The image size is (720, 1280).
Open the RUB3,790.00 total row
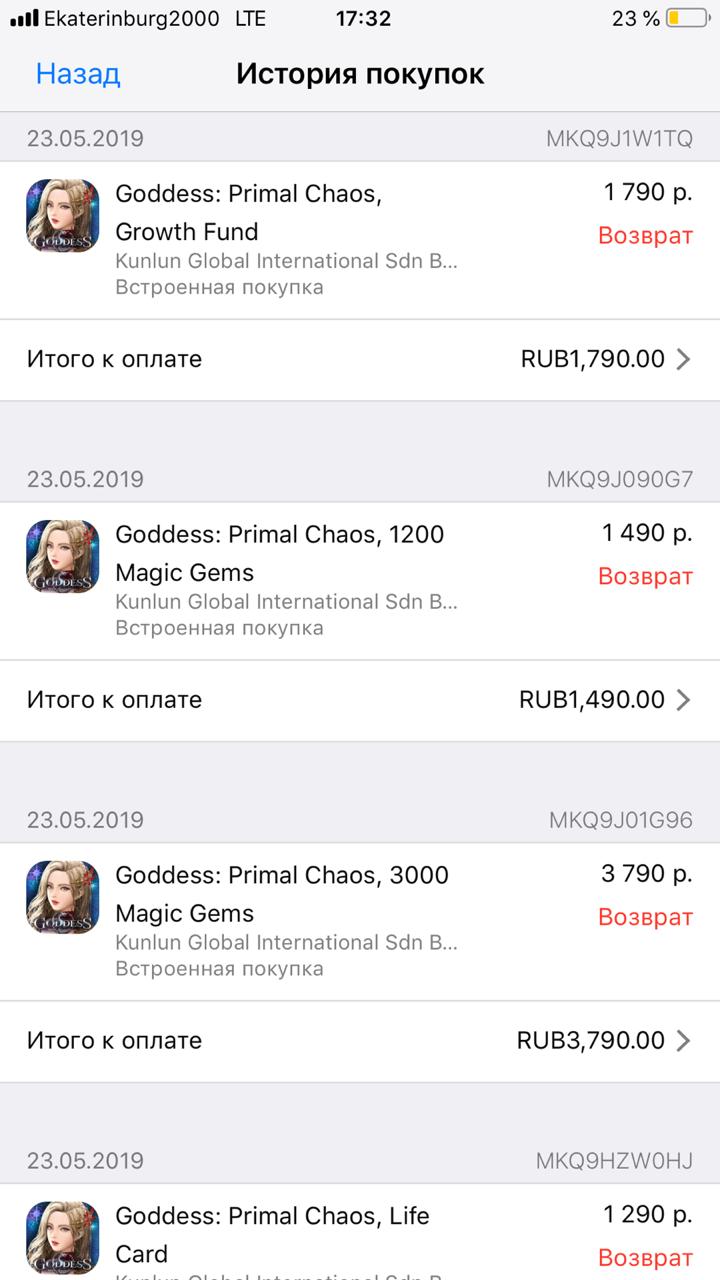tap(360, 1041)
